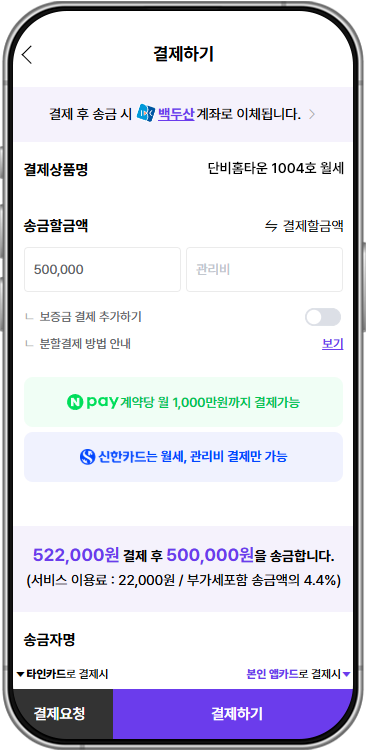
Task: Switch to 결제할금액 input mode
Action: 304,226
